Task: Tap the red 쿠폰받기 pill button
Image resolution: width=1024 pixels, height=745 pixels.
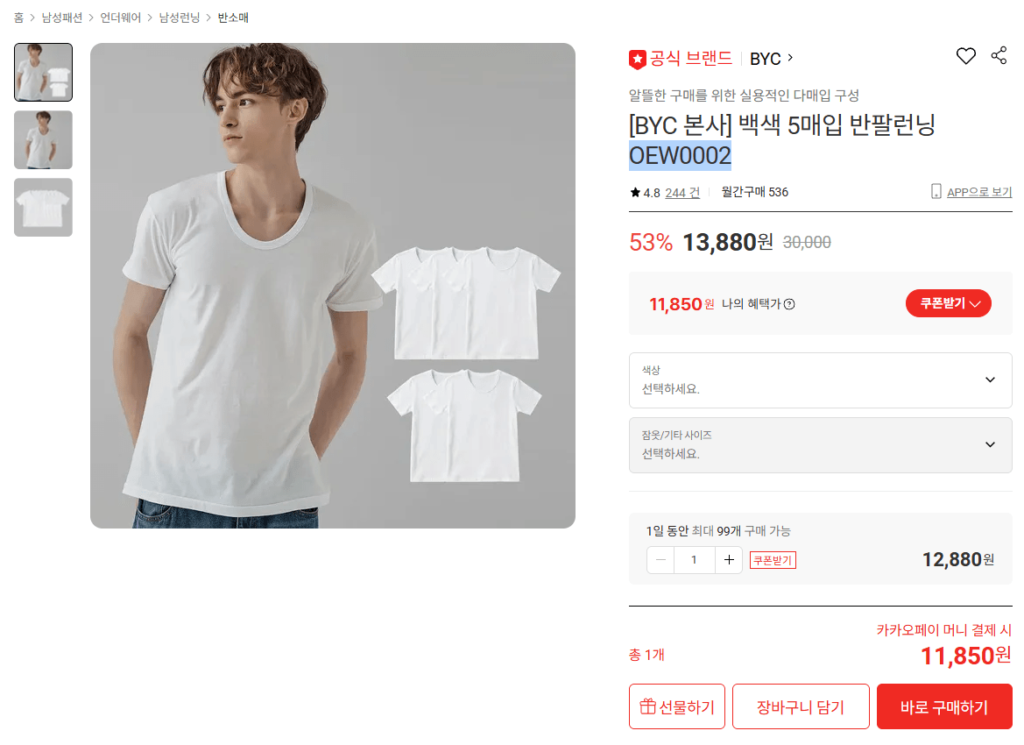Action: pos(948,303)
